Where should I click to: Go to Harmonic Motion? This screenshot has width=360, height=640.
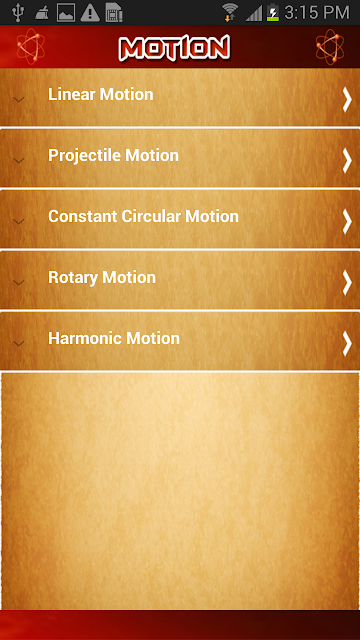click(x=180, y=341)
